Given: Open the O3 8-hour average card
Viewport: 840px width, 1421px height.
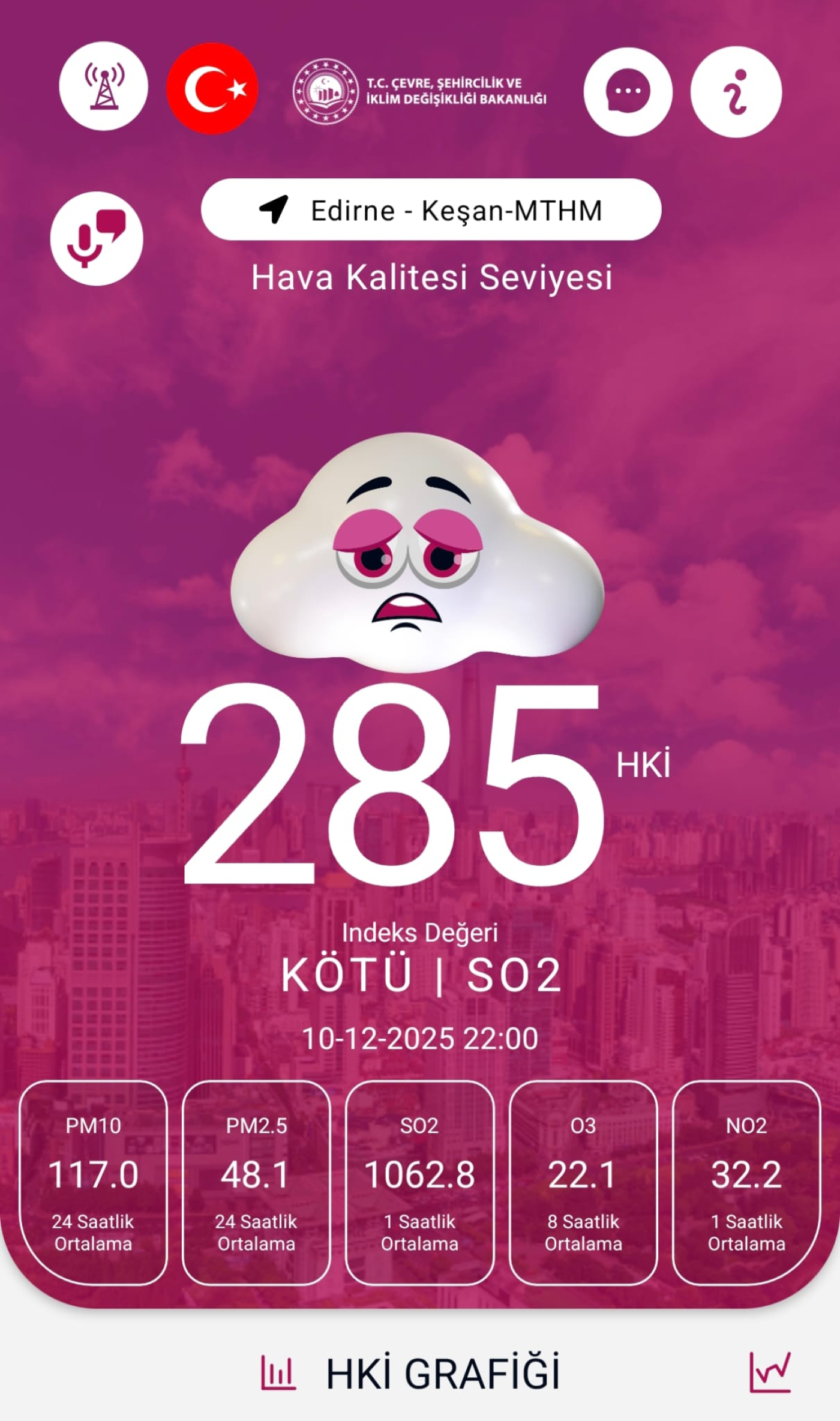Looking at the screenshot, I should point(583,1183).
